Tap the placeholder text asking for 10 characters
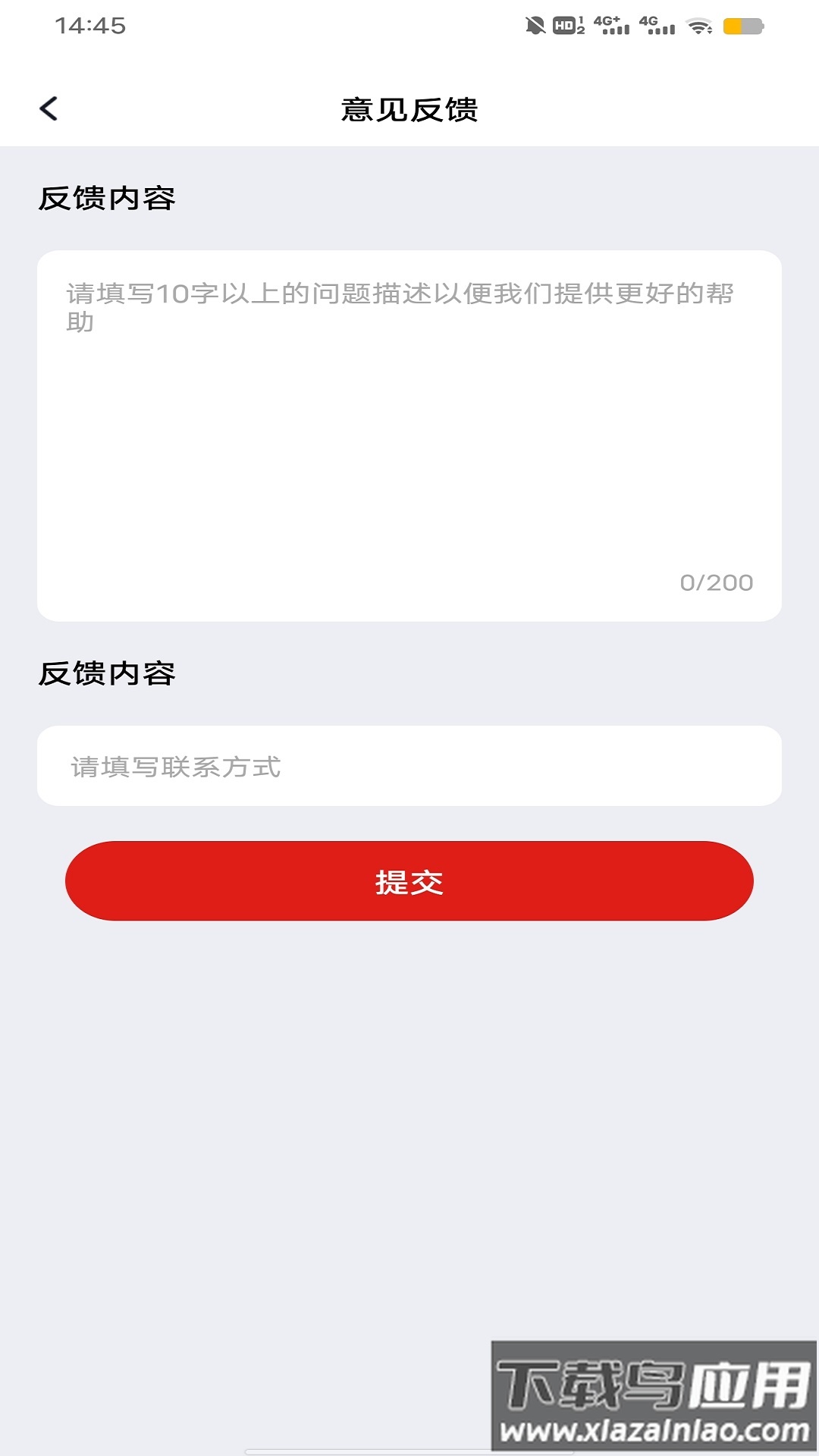This screenshot has width=819, height=1456. [402, 307]
